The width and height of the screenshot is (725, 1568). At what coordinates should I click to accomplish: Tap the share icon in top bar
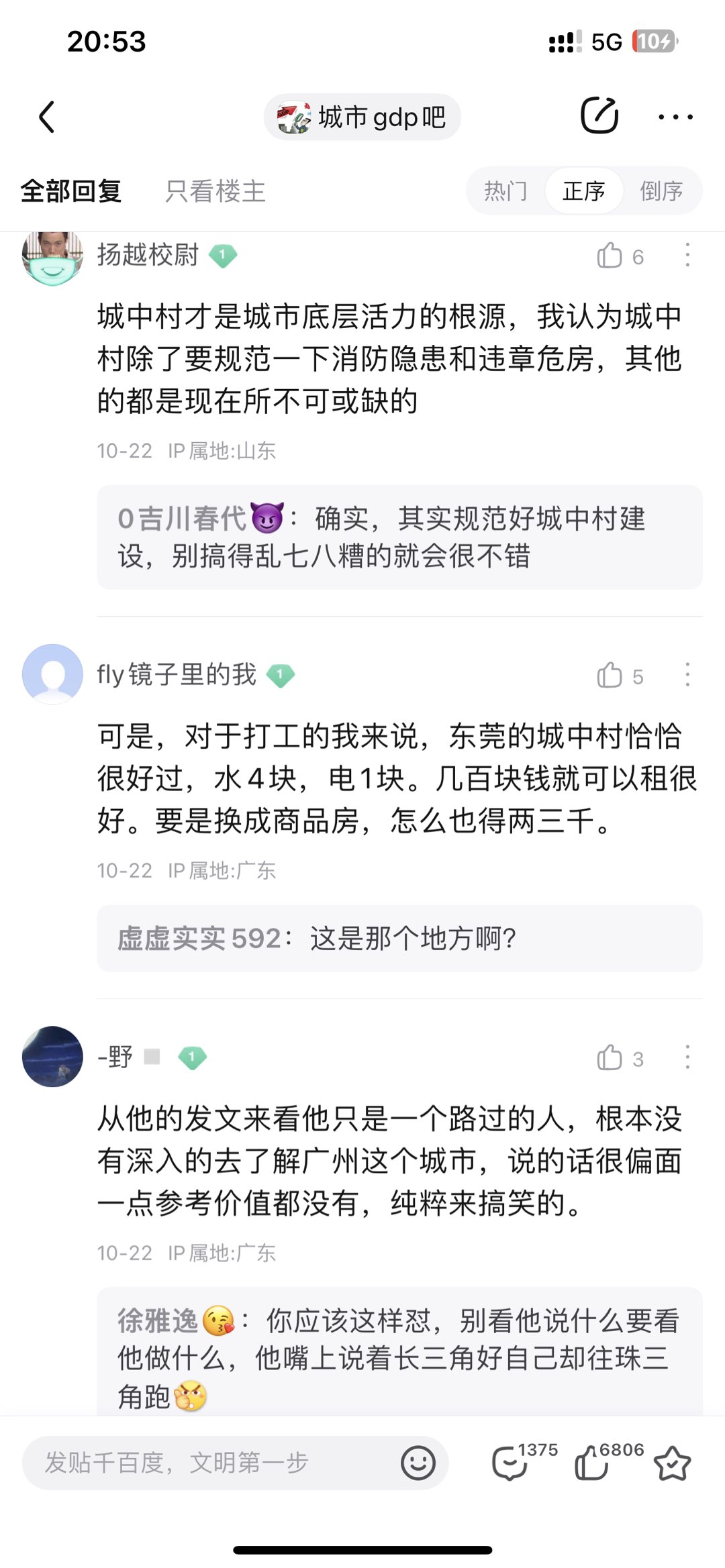pos(599,116)
